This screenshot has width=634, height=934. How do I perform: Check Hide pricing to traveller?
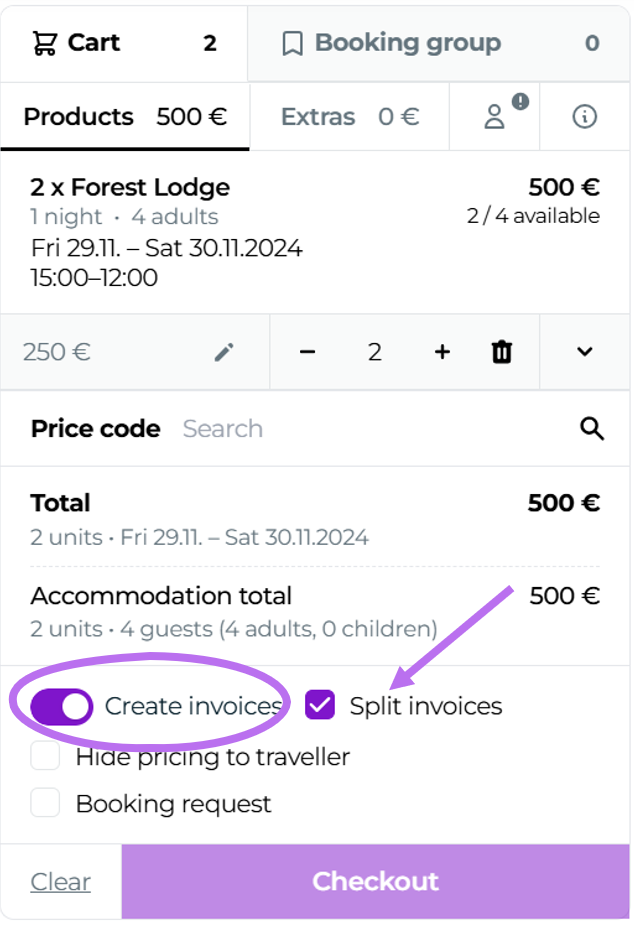46,757
